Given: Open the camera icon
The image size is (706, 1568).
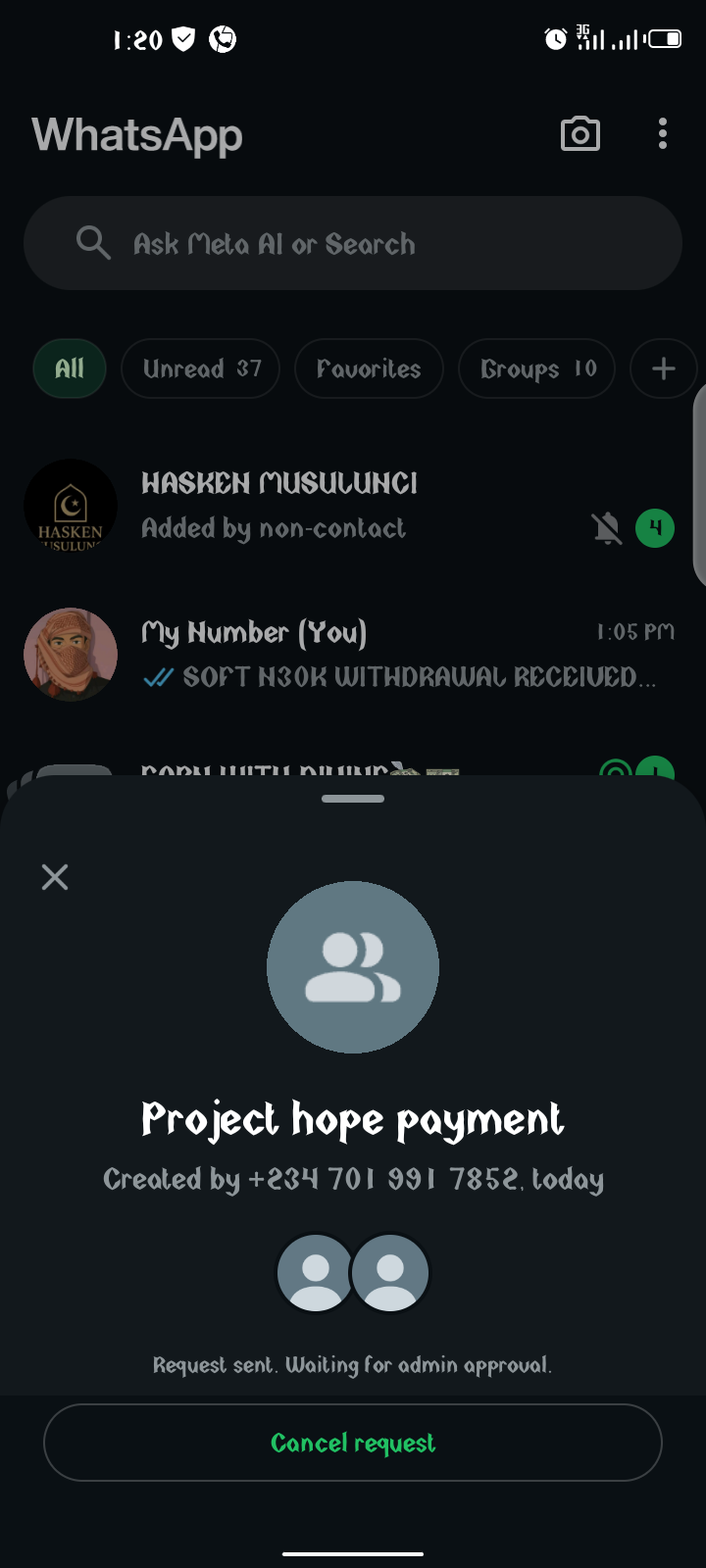Looking at the screenshot, I should click(x=580, y=134).
